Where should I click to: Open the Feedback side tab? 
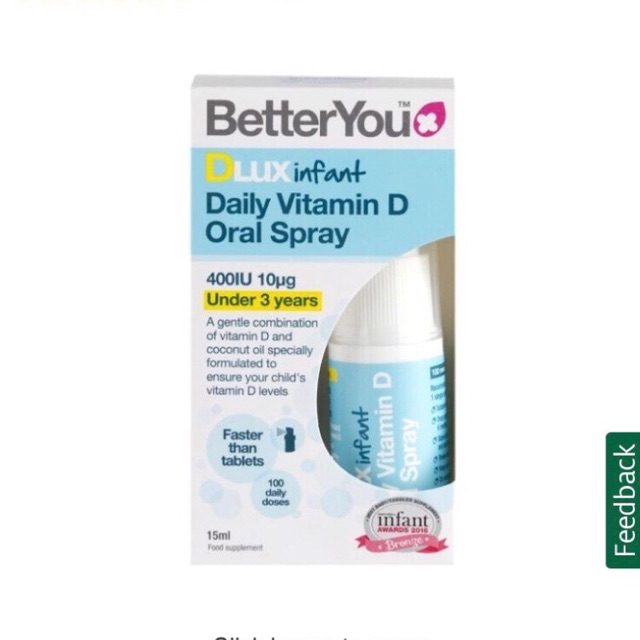tap(623, 500)
